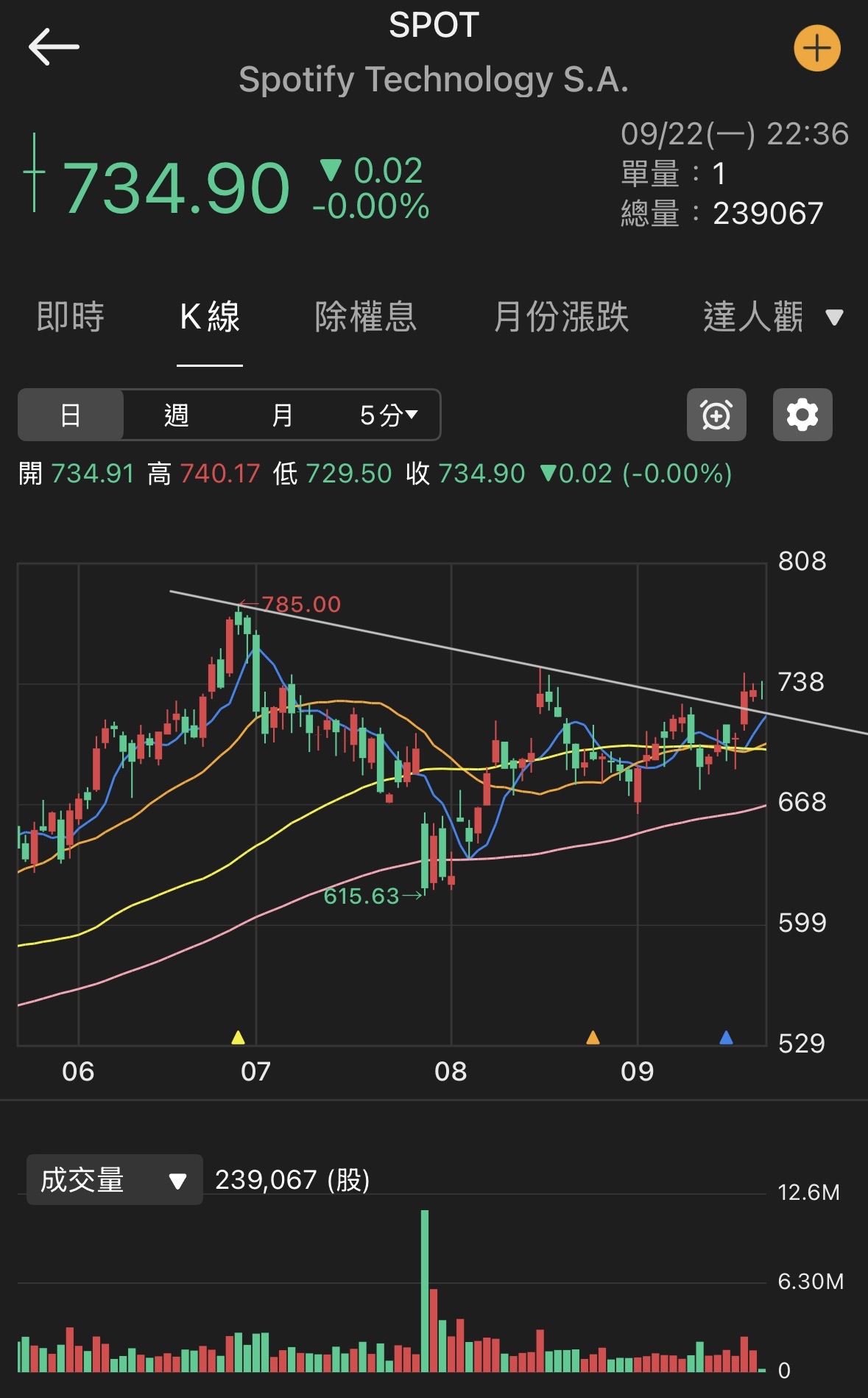This screenshot has height=1398, width=868.
Task: Select the K線 tab
Action: (x=210, y=317)
